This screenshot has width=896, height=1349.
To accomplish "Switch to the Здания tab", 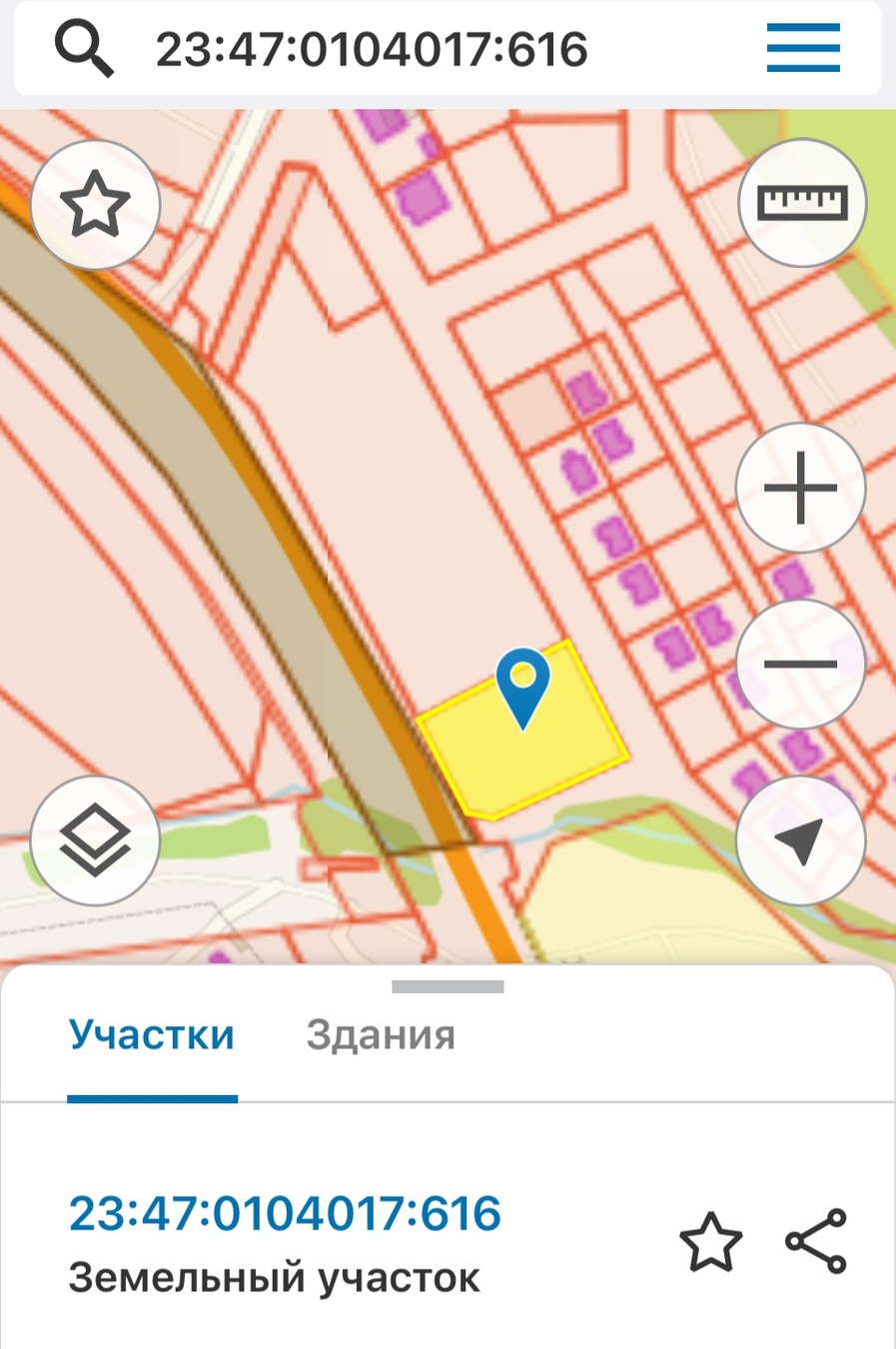I will [381, 1035].
